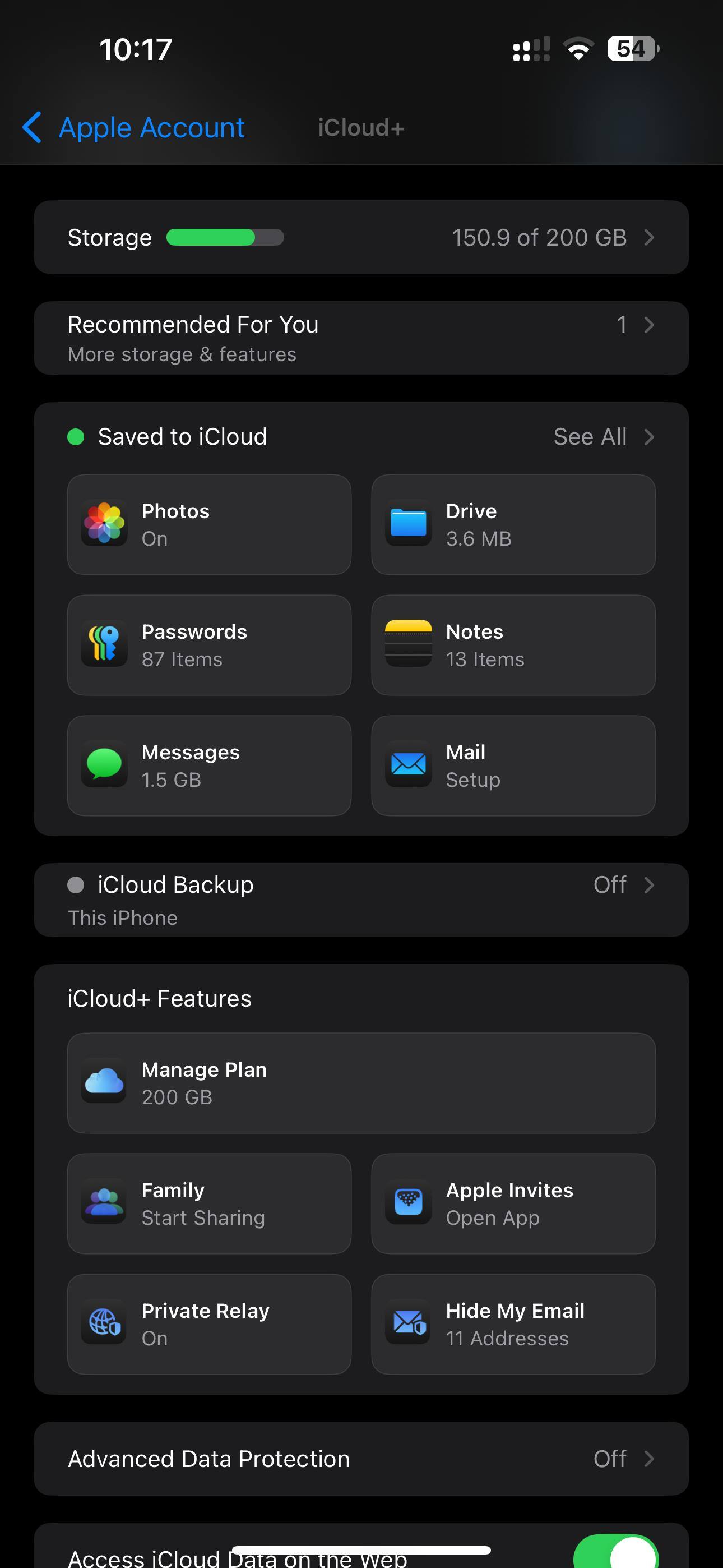Screen dimensions: 723x1568
Task: Go back to Apple Account
Action: (134, 128)
